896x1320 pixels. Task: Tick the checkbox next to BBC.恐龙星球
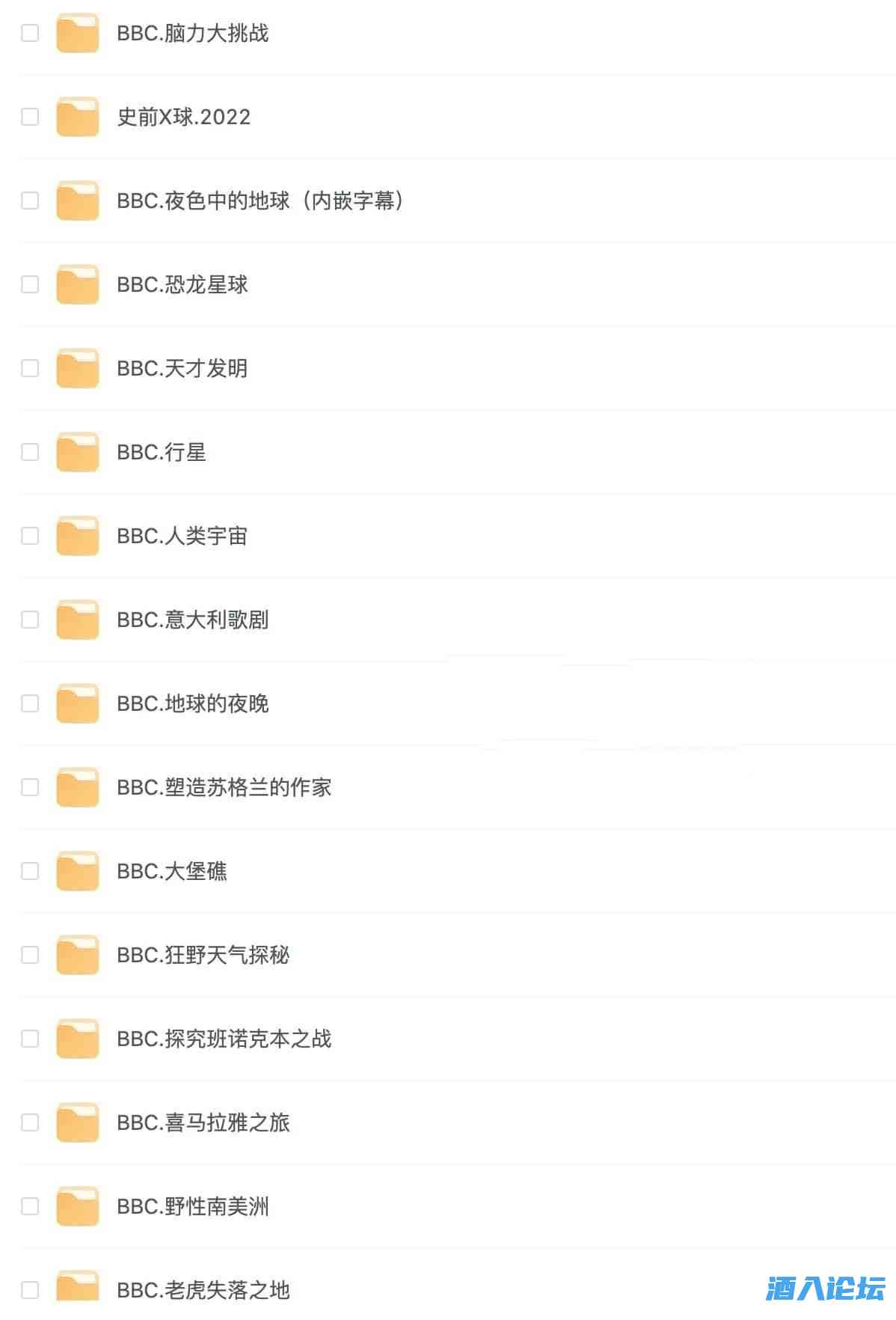30,284
